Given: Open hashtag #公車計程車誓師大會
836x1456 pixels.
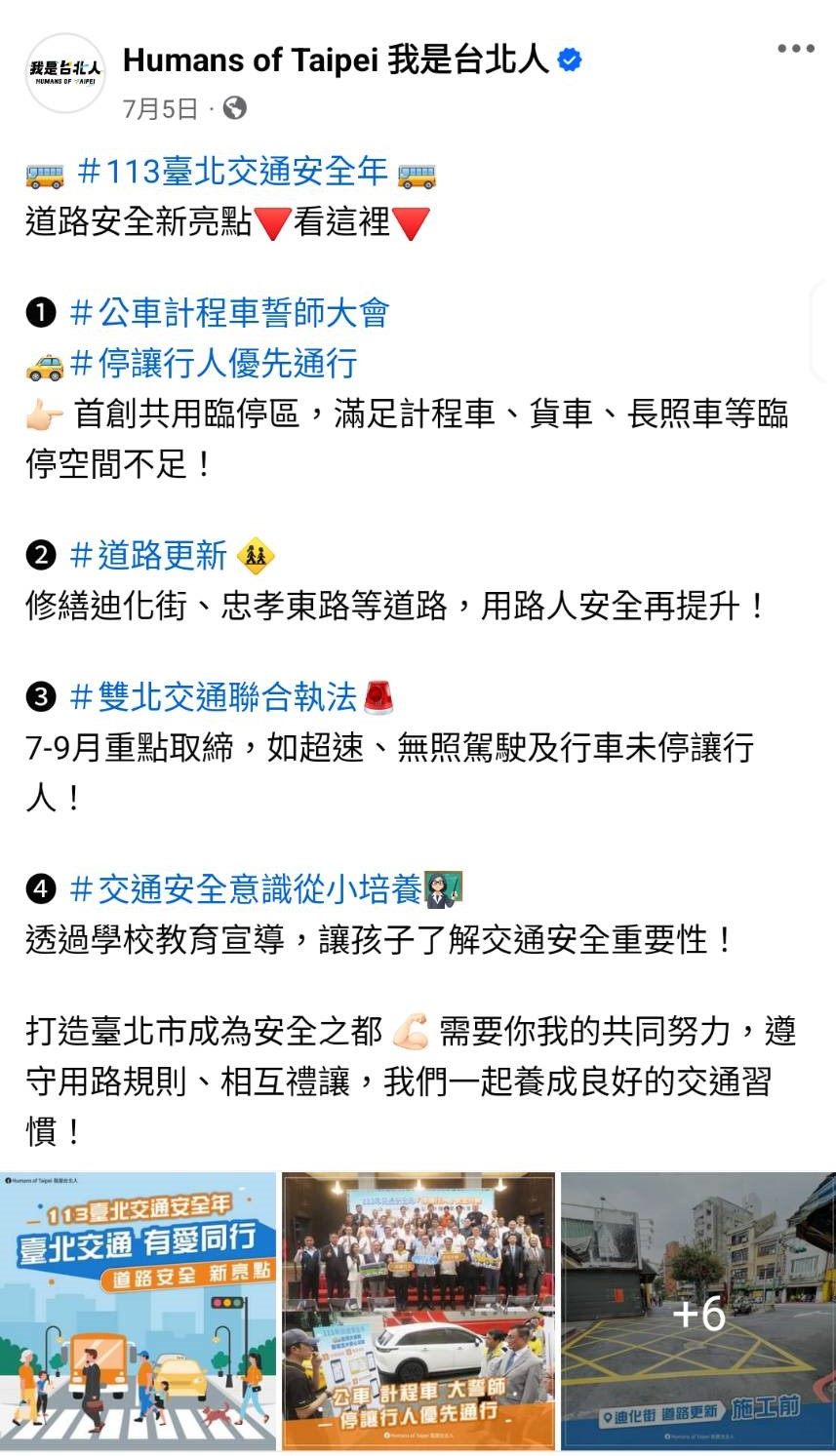Looking at the screenshot, I should click(x=229, y=313).
